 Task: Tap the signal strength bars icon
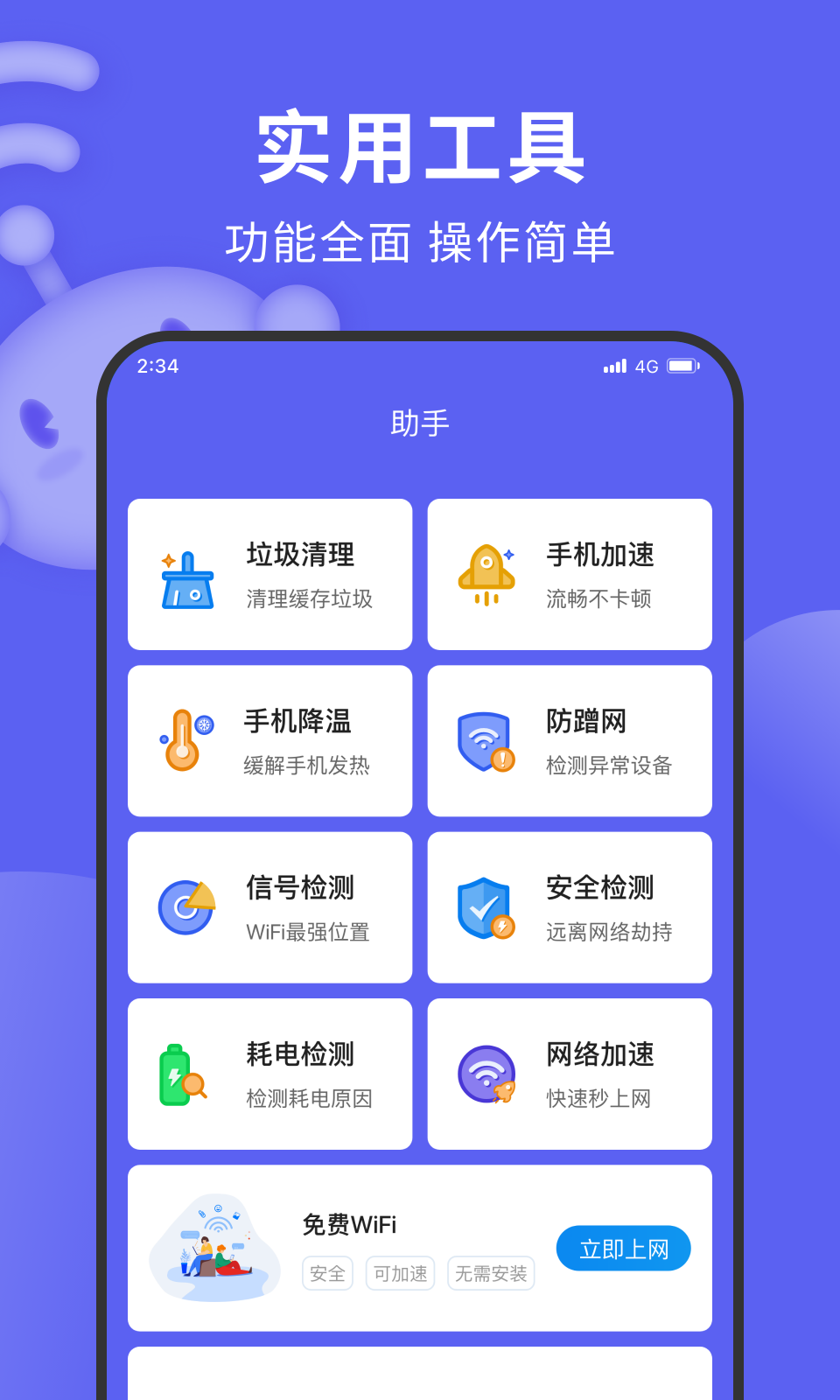[x=614, y=366]
